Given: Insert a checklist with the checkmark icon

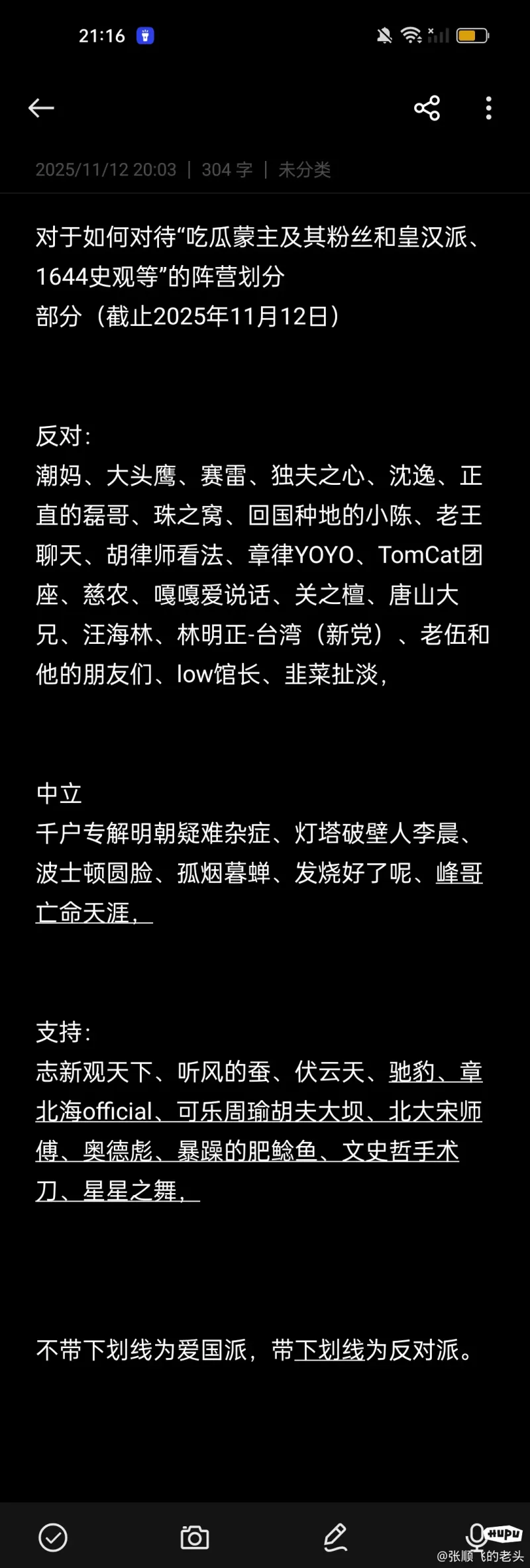Looking at the screenshot, I should click(x=53, y=1537).
